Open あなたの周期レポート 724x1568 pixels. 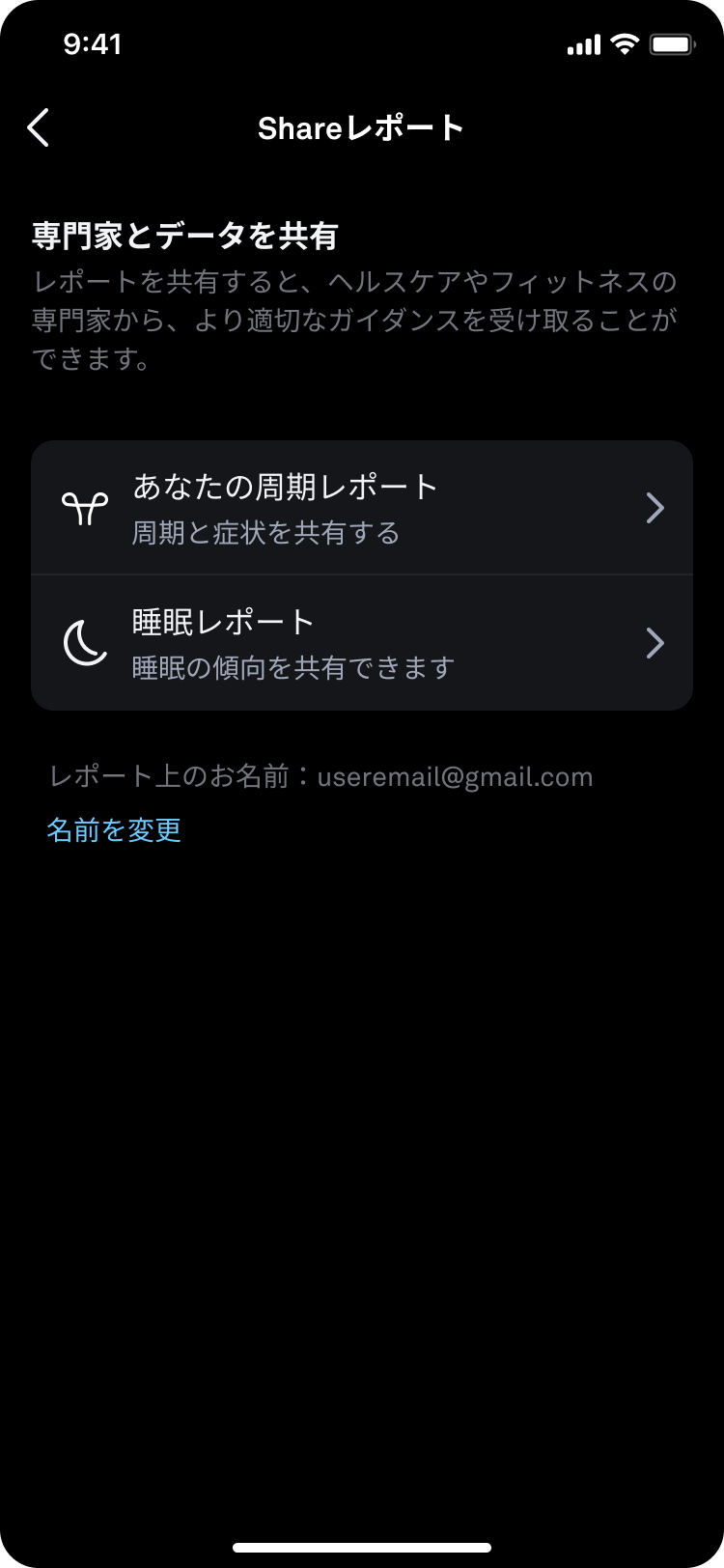click(362, 508)
